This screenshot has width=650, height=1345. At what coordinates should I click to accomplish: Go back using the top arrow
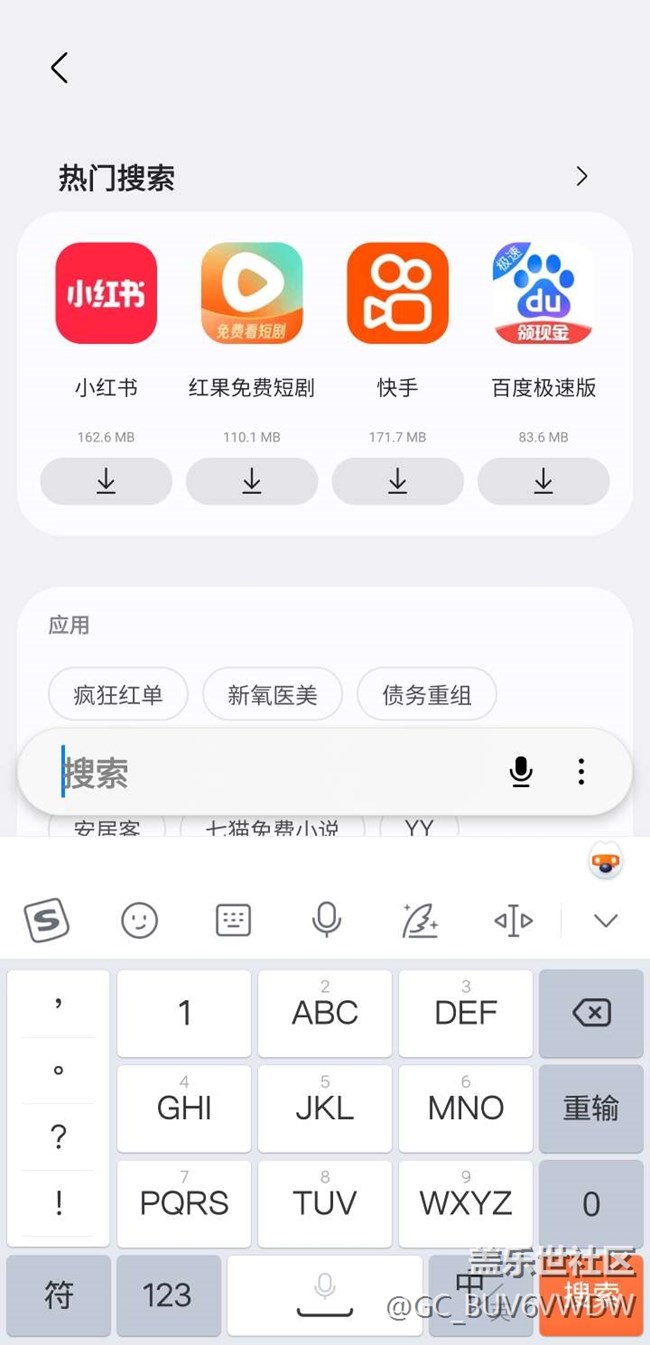(59, 68)
